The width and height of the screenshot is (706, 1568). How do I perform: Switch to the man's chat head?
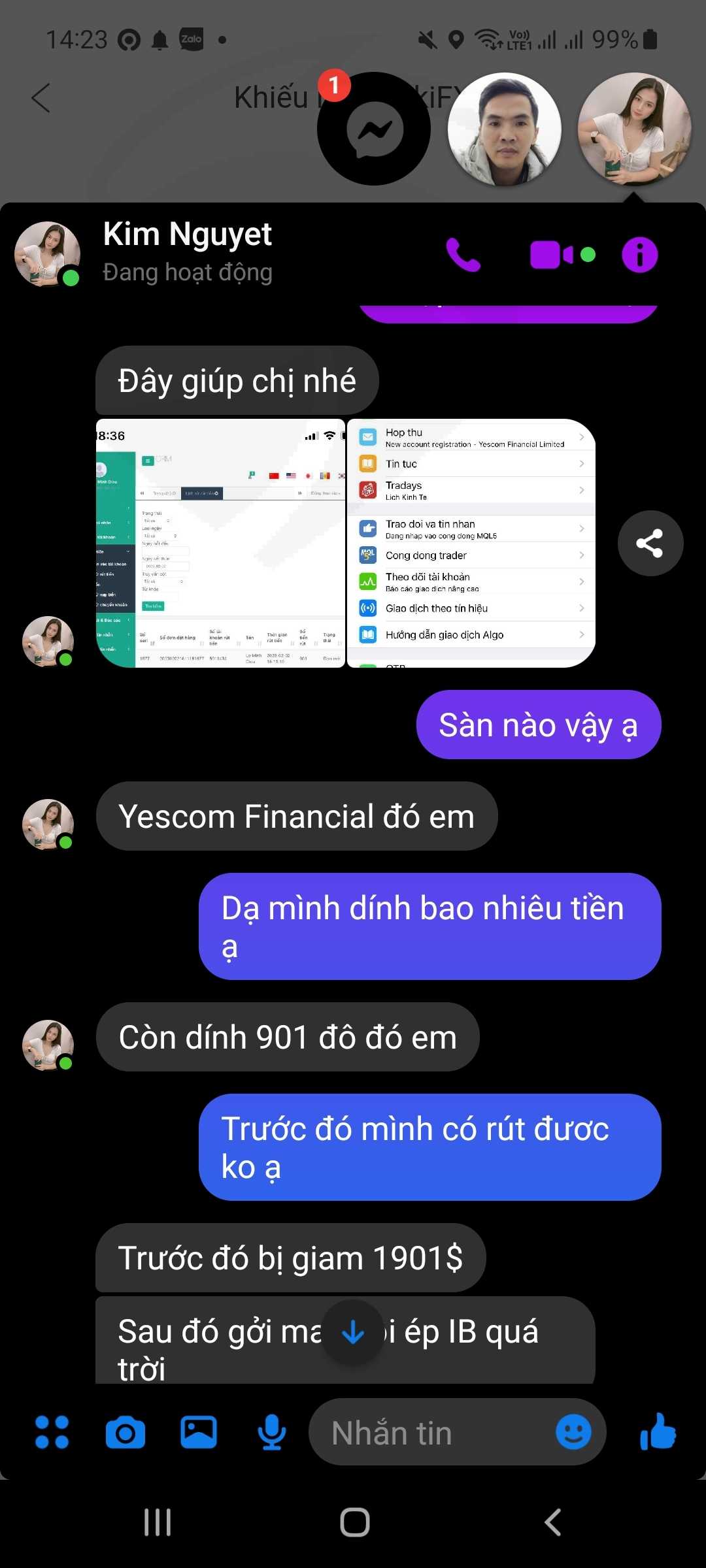click(504, 129)
